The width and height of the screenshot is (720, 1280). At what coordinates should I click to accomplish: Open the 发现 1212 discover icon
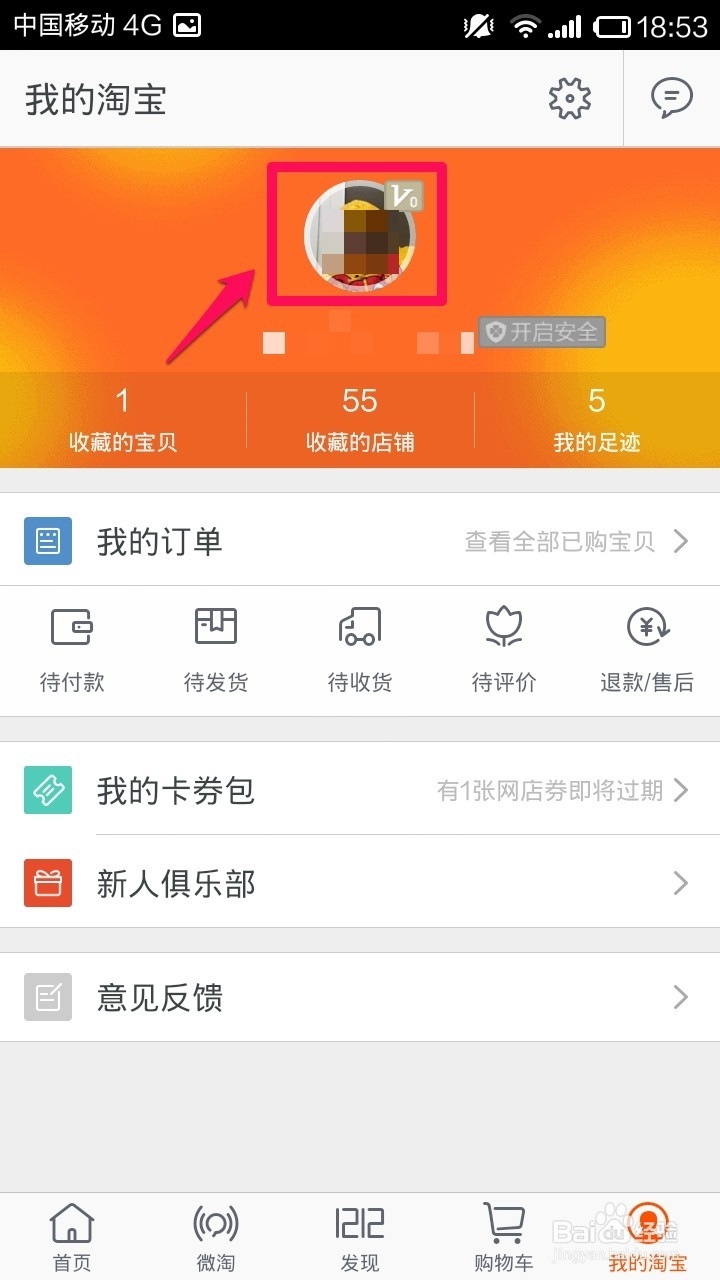(359, 1235)
